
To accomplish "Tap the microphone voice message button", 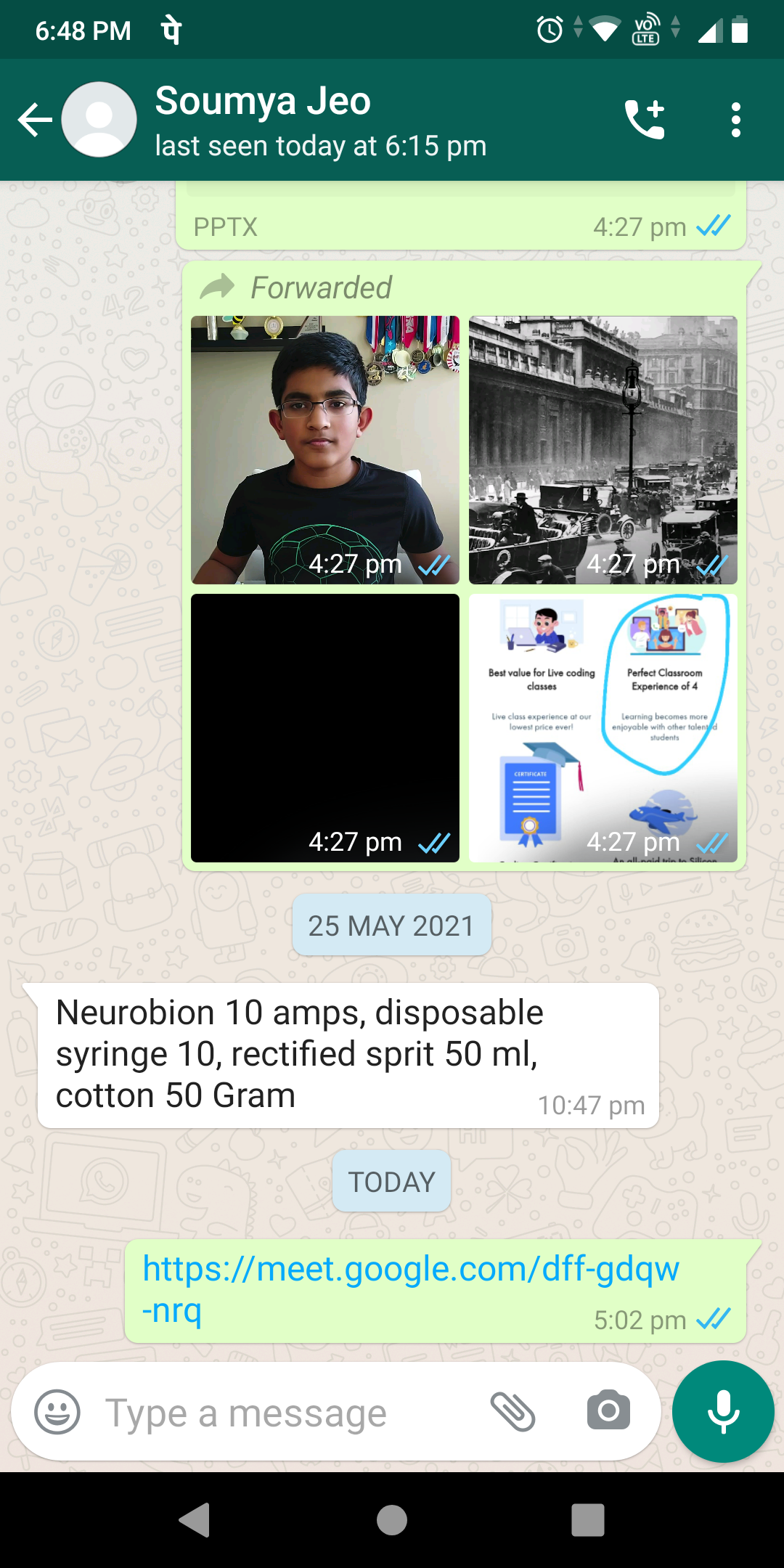I will (x=723, y=1411).
